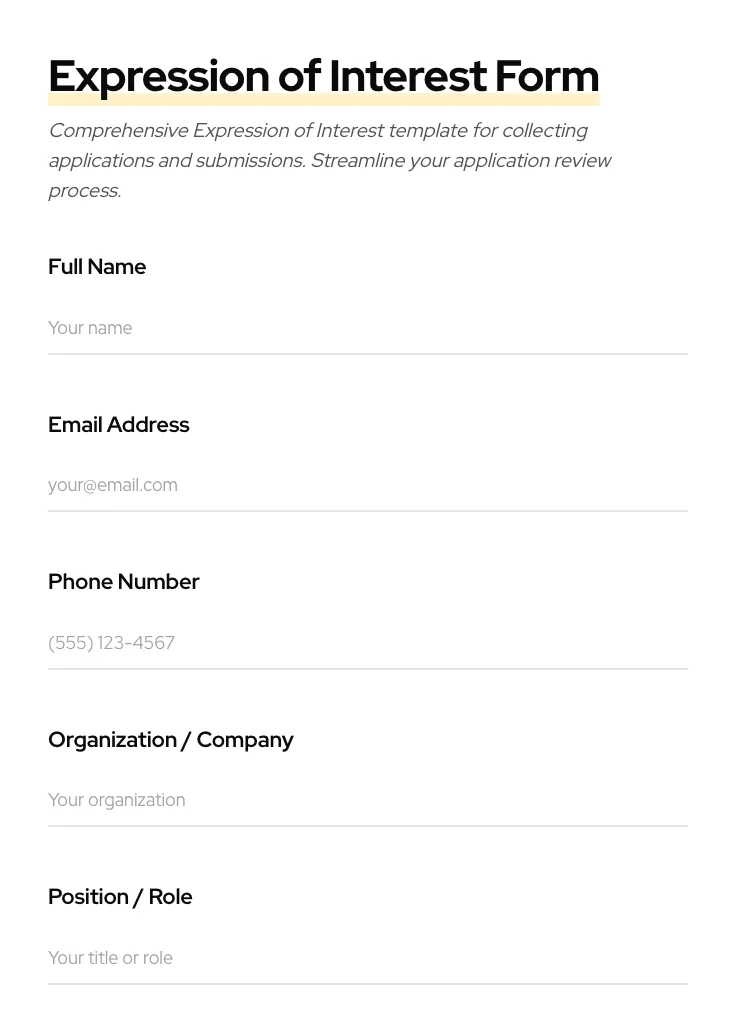
Task: Enter the Organization / Company field
Action: (x=367, y=800)
